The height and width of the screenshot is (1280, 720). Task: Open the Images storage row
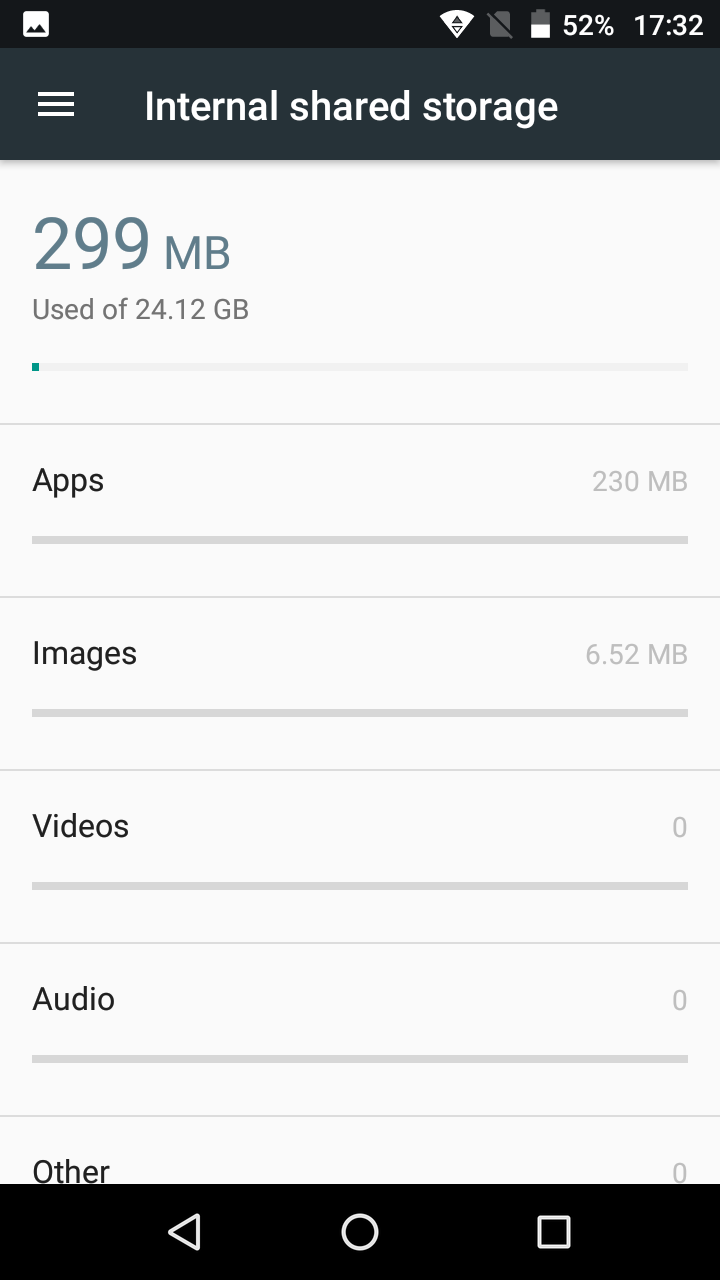(360, 684)
